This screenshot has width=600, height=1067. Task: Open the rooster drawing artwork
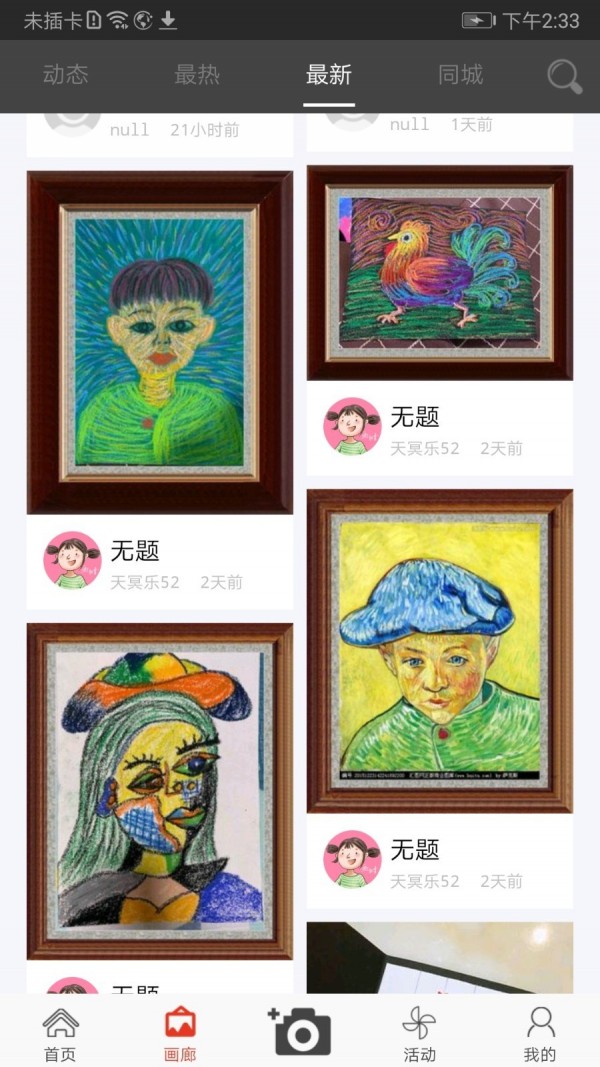click(x=440, y=273)
